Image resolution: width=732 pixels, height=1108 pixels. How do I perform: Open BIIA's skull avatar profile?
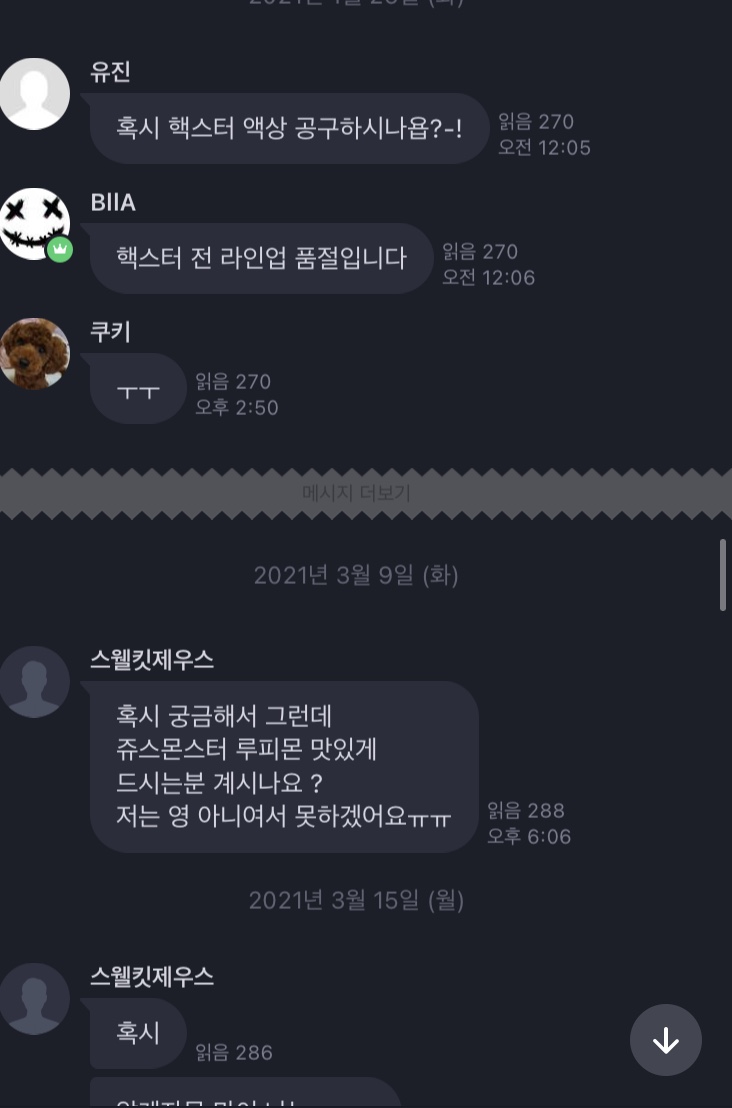pos(35,224)
